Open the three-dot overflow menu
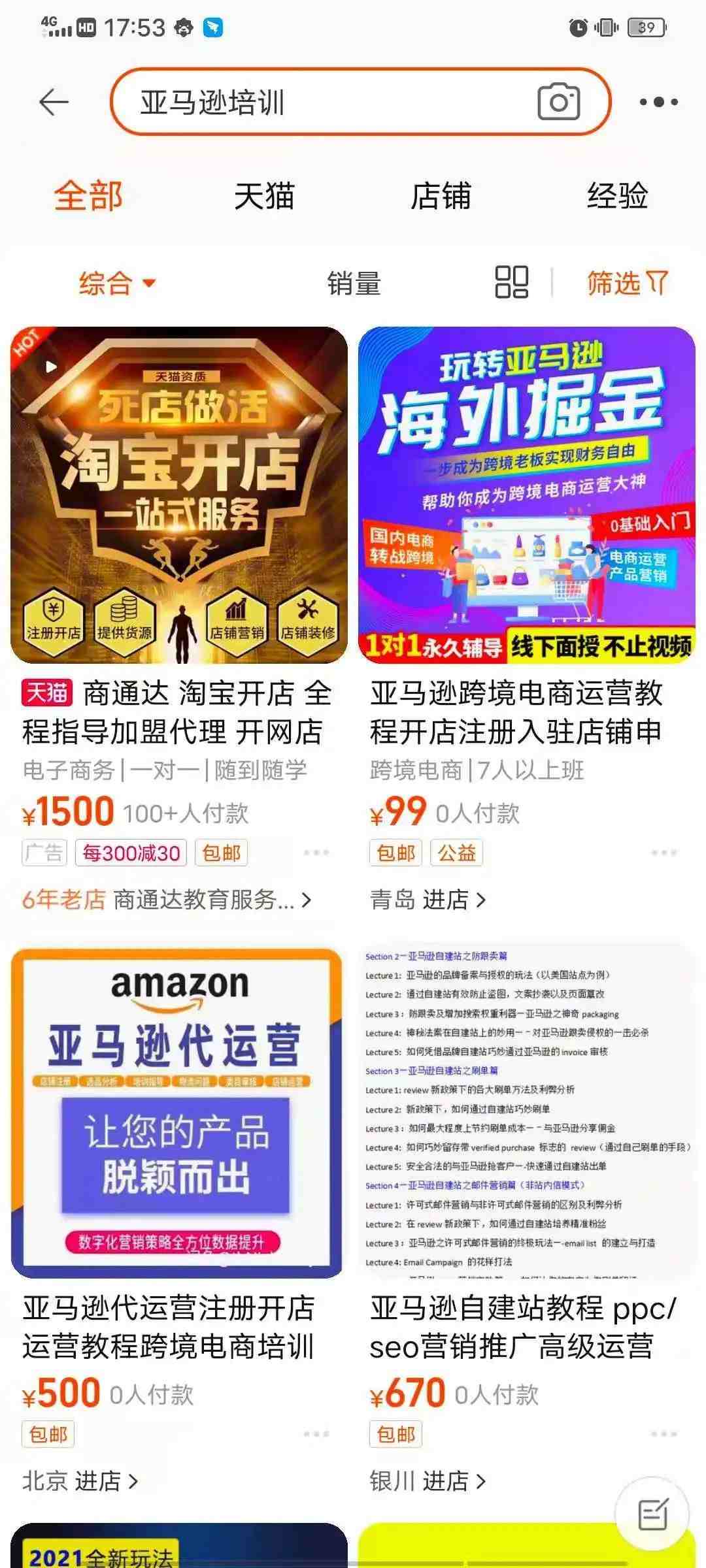706x1568 pixels. pos(658,103)
